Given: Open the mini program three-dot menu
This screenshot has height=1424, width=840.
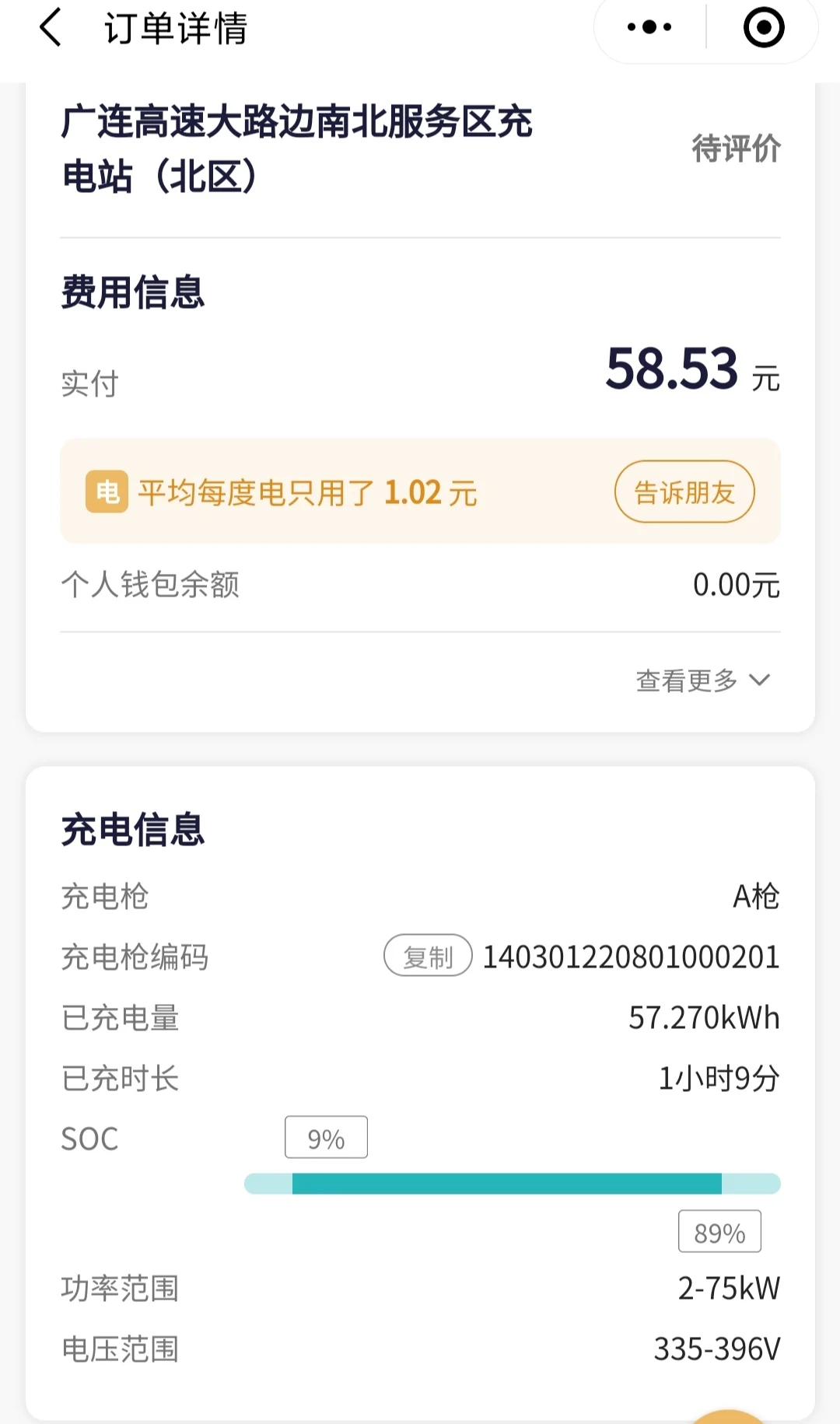Looking at the screenshot, I should [x=649, y=27].
